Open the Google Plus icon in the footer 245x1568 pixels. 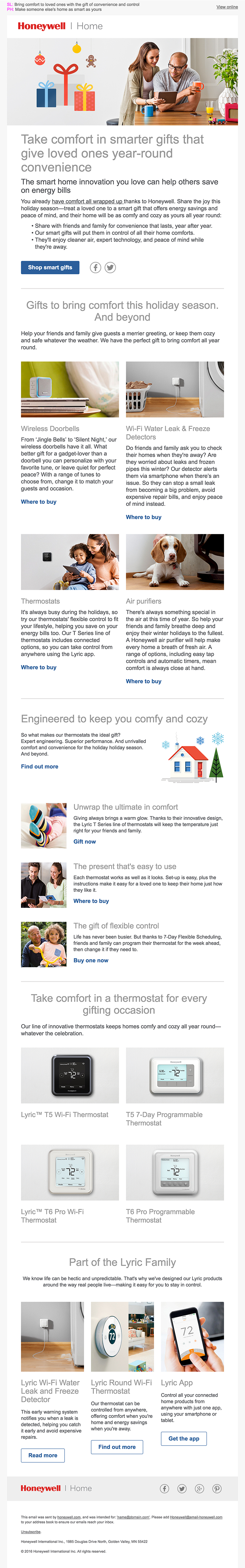(x=199, y=1488)
